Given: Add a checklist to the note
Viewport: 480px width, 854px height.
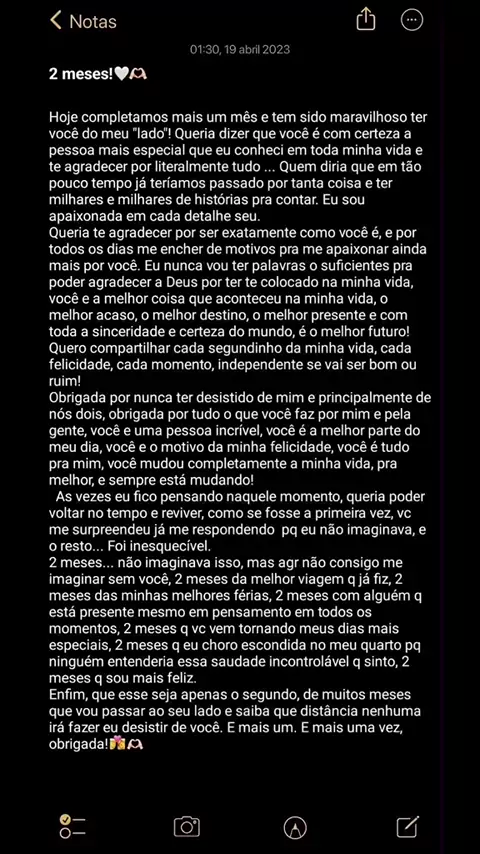Looking at the screenshot, I should 73,826.
